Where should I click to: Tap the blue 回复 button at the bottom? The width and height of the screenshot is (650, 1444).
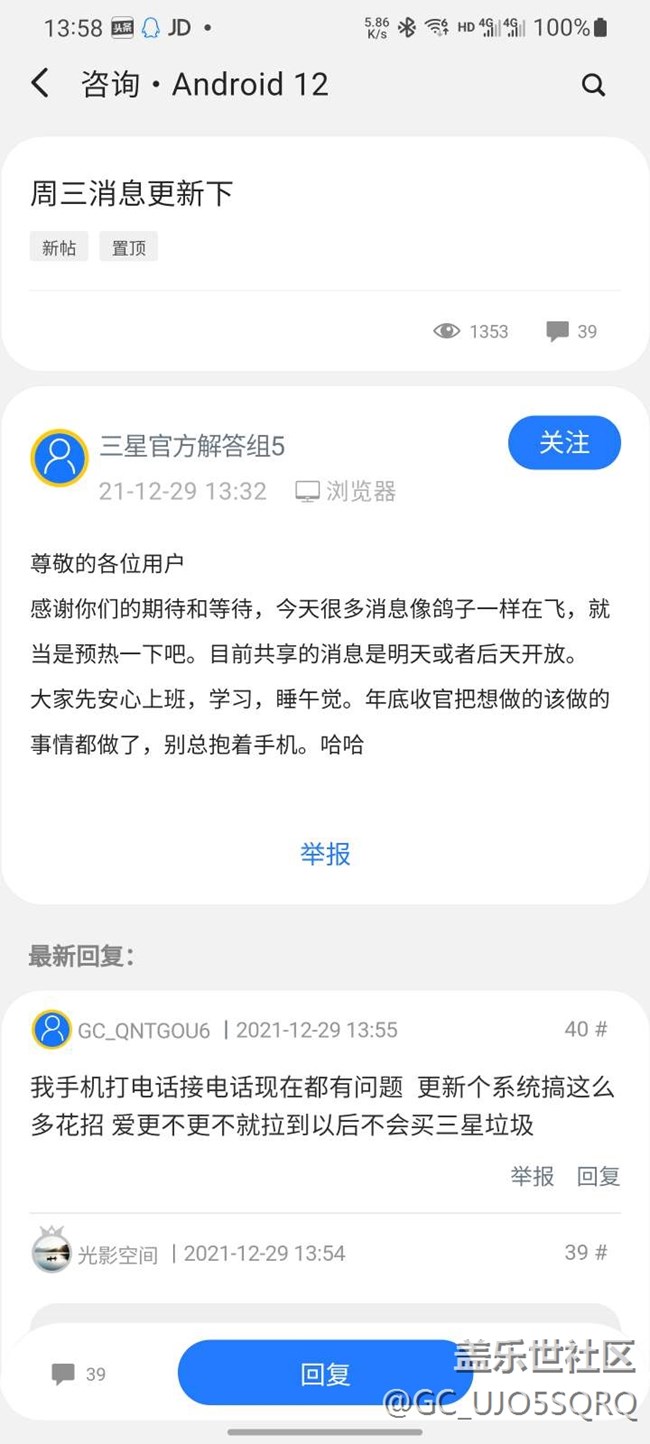[324, 1373]
